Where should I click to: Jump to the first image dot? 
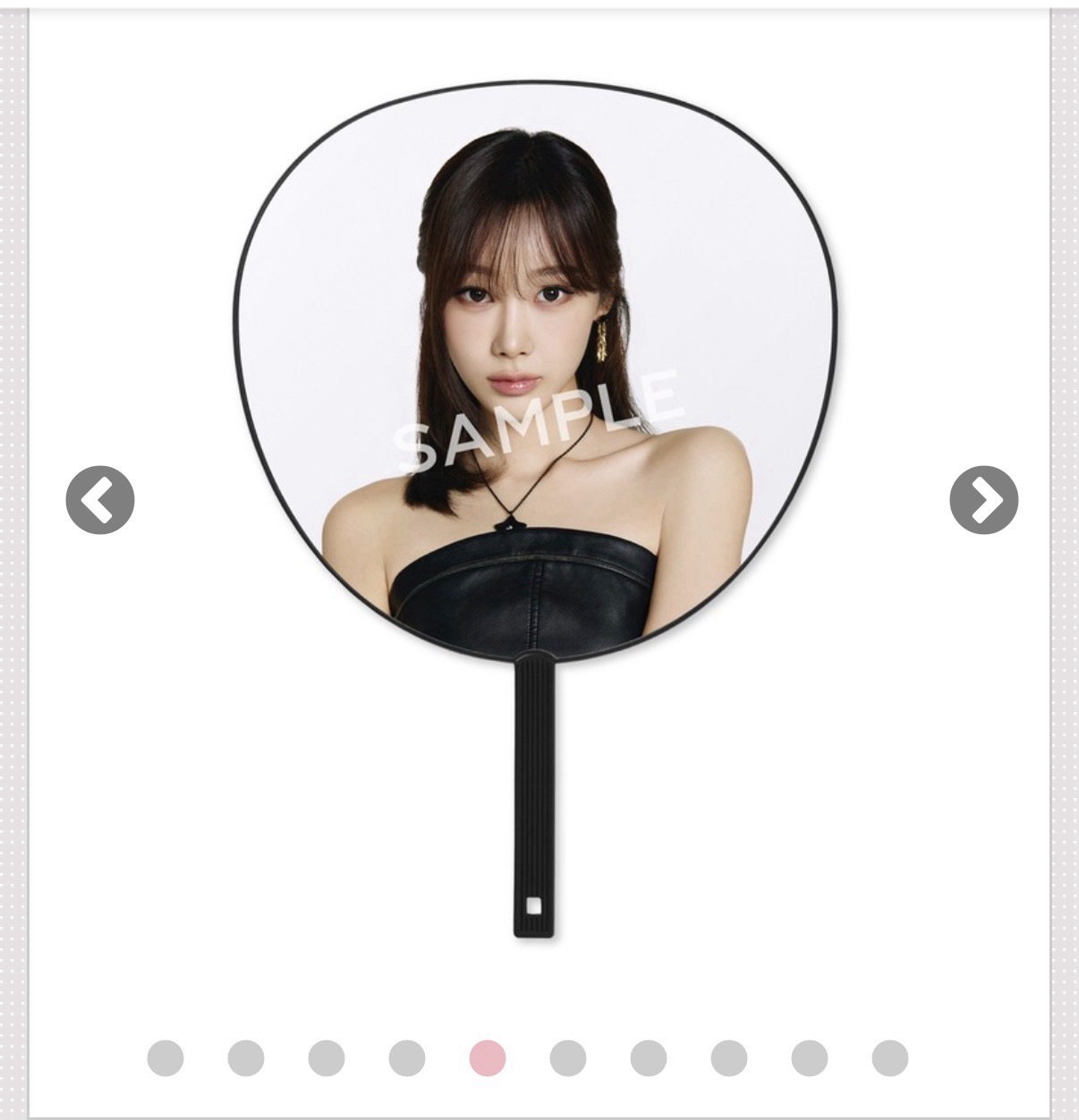tap(166, 1058)
